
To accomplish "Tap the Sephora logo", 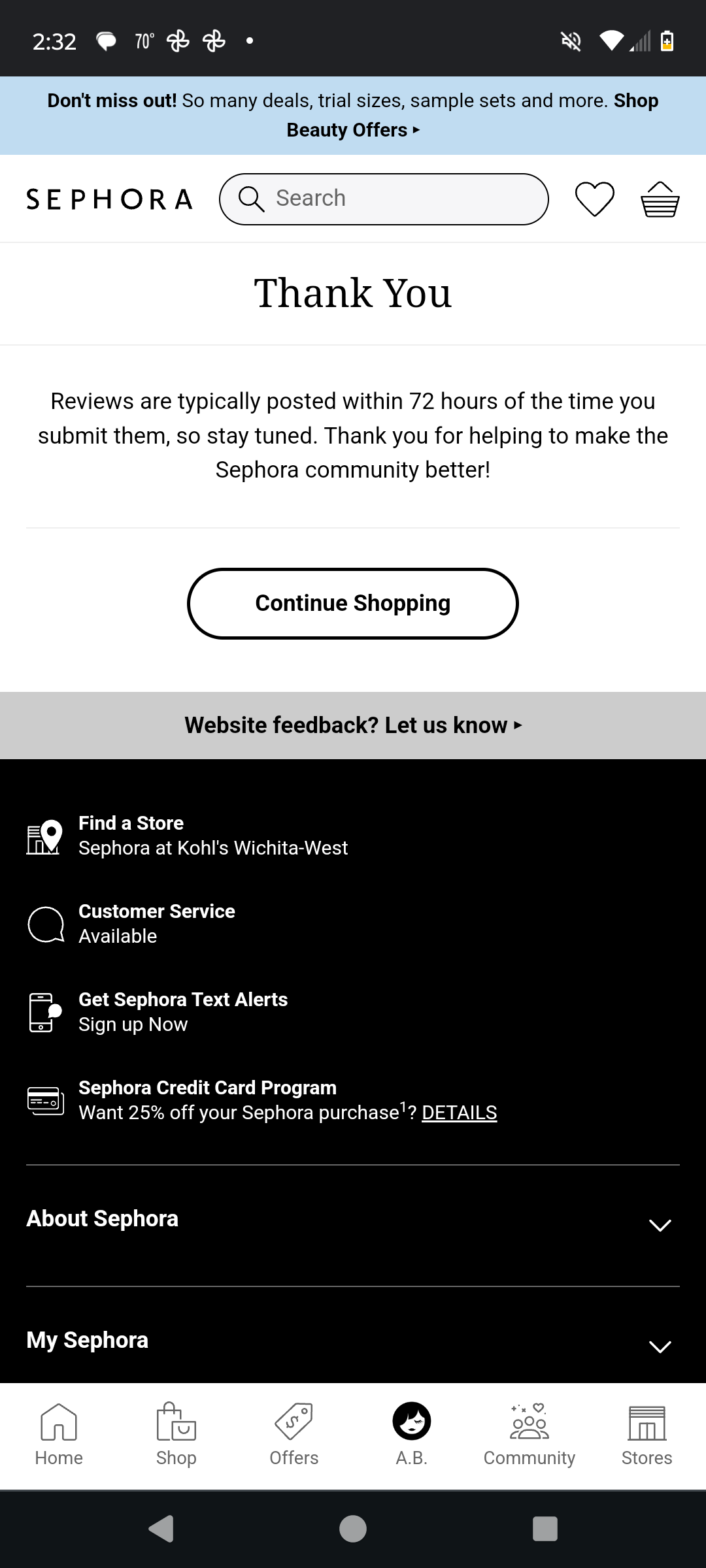I will 109,199.
